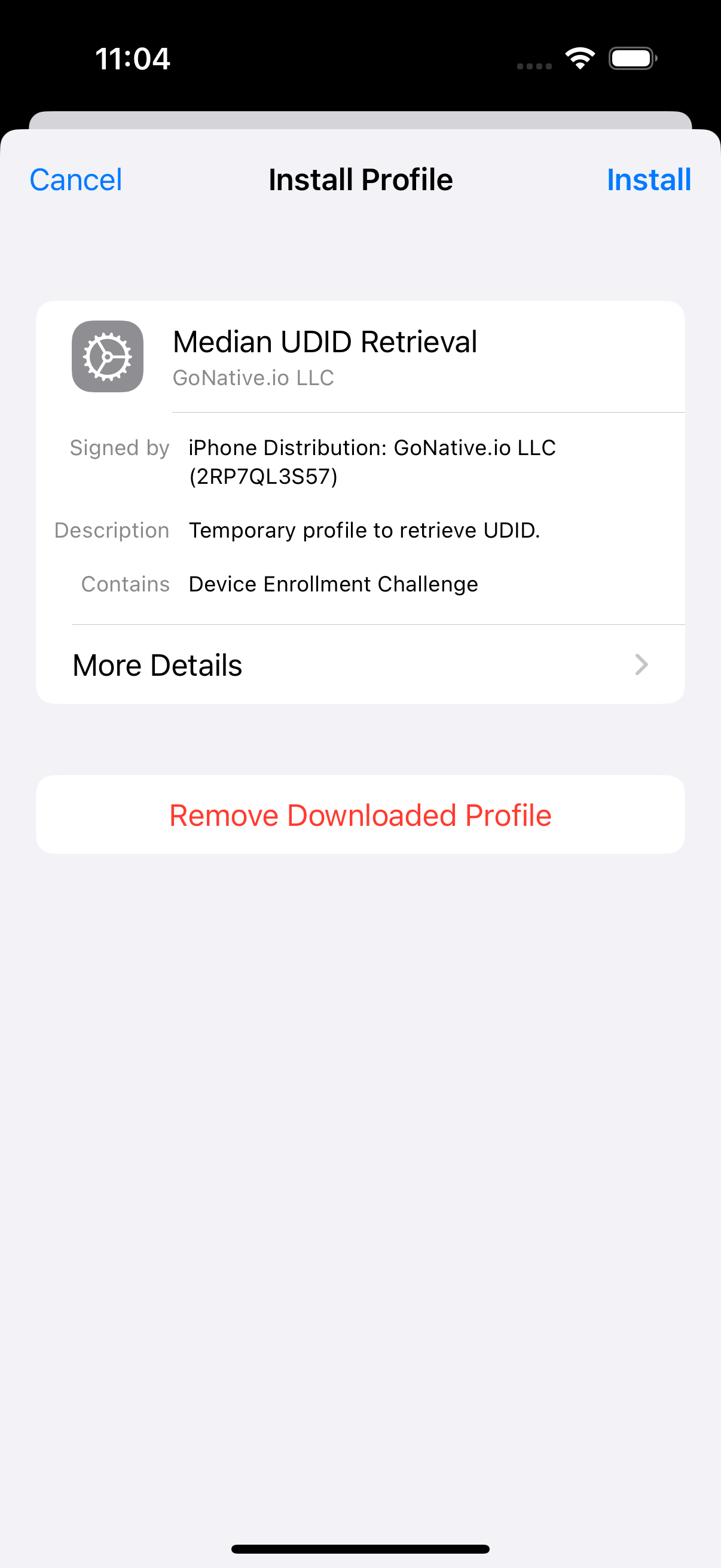Tap the profile information card header
Screen dimensions: 721x1568
[x=360, y=356]
